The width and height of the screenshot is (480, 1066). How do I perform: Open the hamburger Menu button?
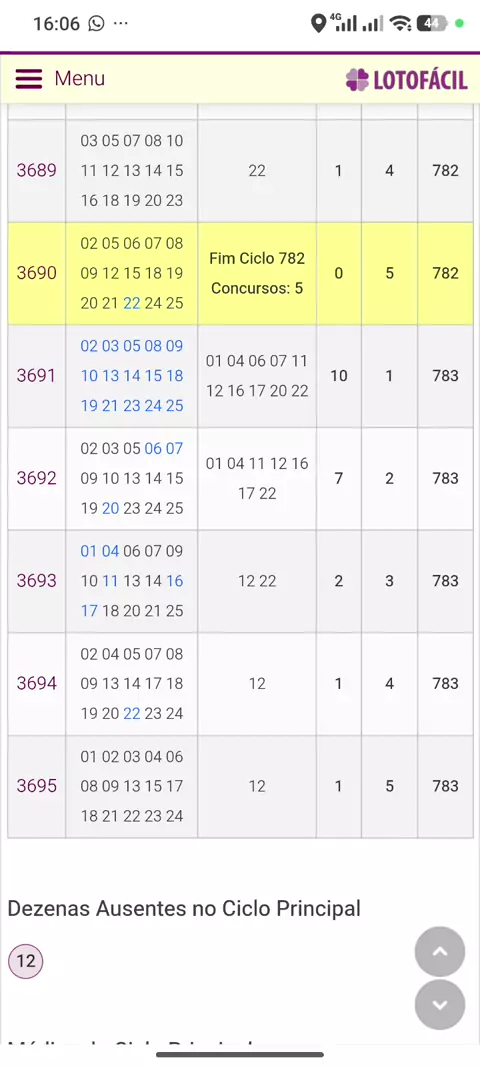coord(60,79)
